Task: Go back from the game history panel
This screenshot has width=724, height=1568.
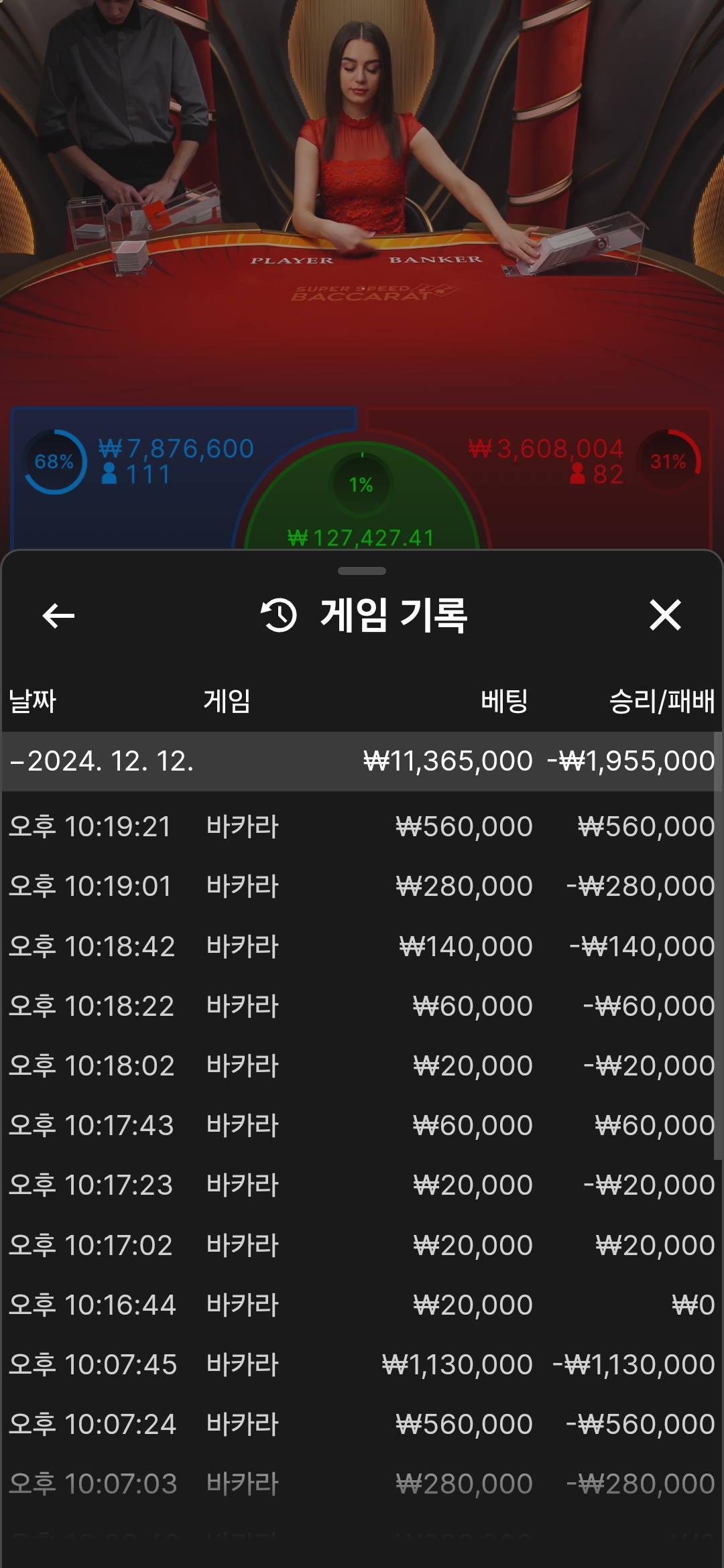Action: pos(58,615)
